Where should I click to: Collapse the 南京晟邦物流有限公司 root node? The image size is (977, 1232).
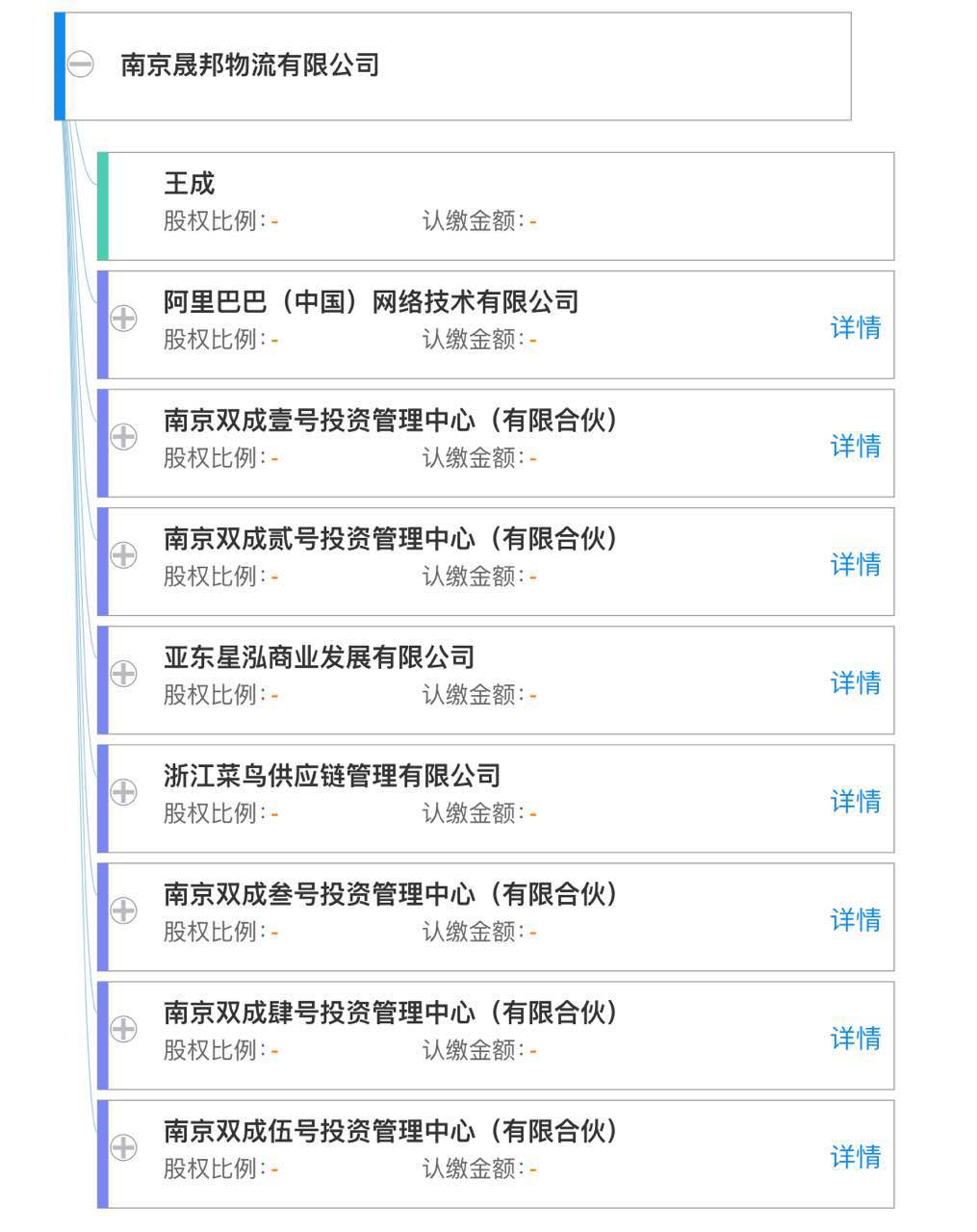pos(81,65)
